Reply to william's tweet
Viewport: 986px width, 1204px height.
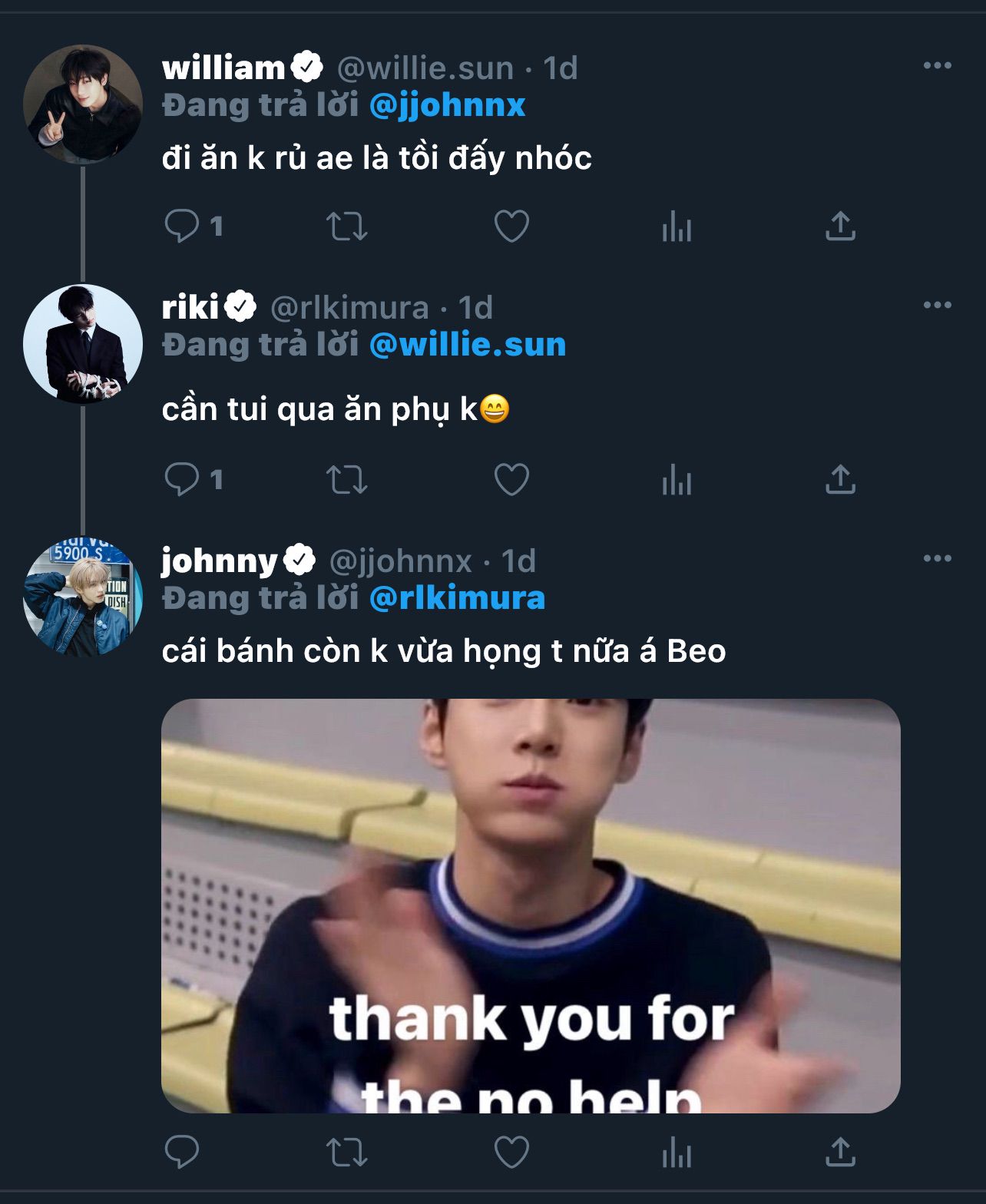[182, 227]
